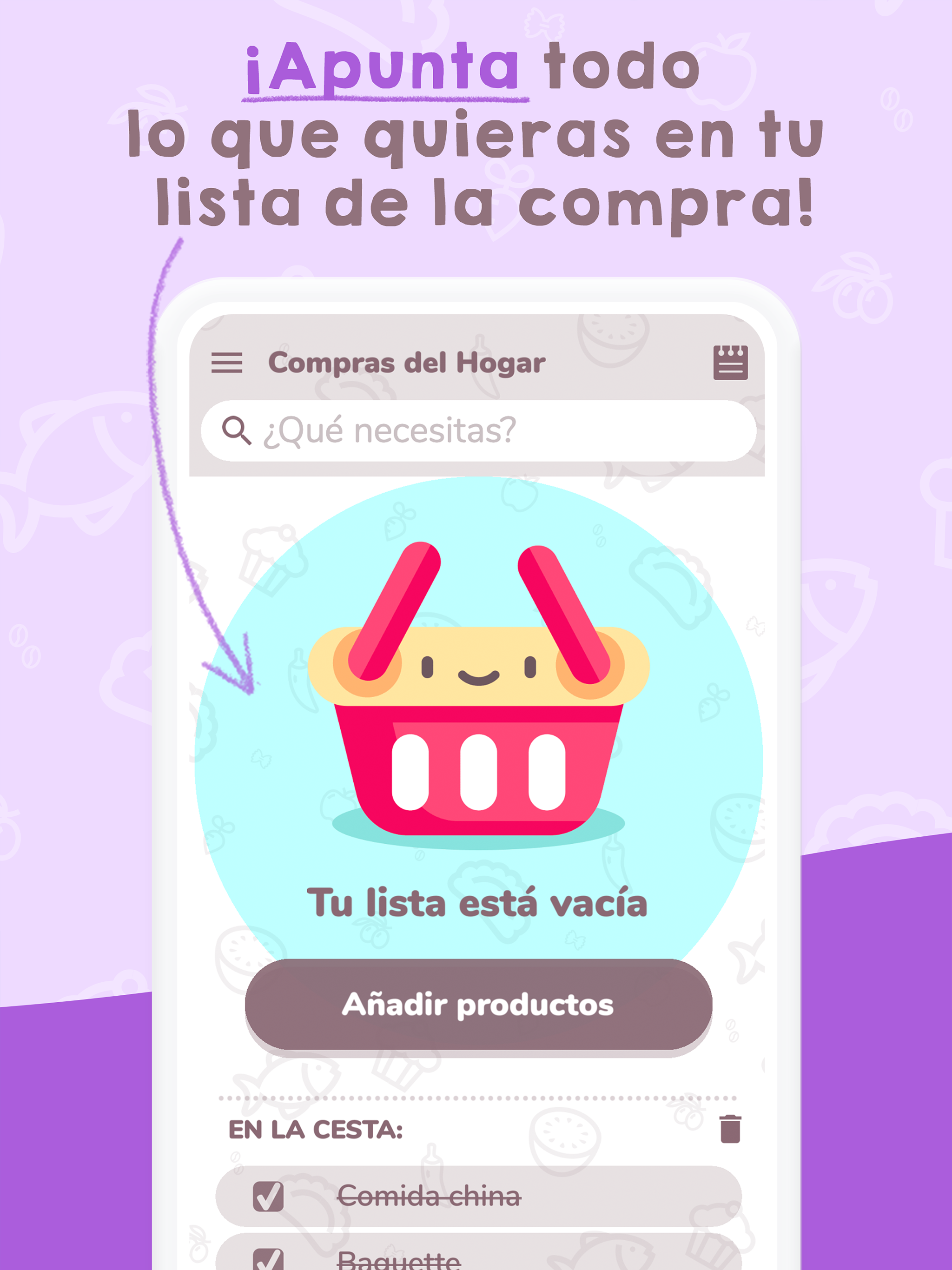Open the saved lists notepad icon
The width and height of the screenshot is (952, 1270).
click(729, 364)
